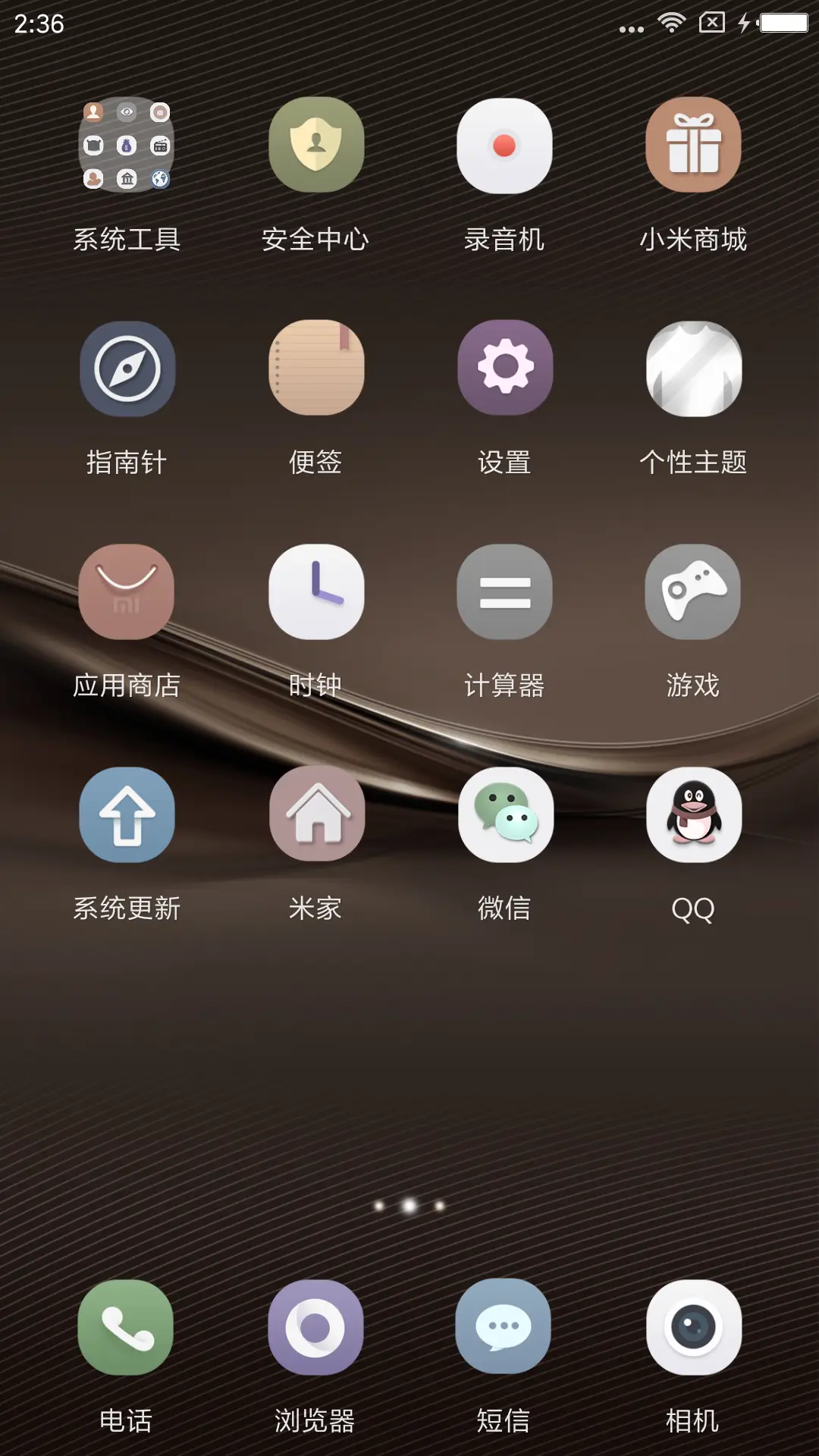The height and width of the screenshot is (1456, 819).
Task: Open 设置 to access system settings
Action: point(504,369)
